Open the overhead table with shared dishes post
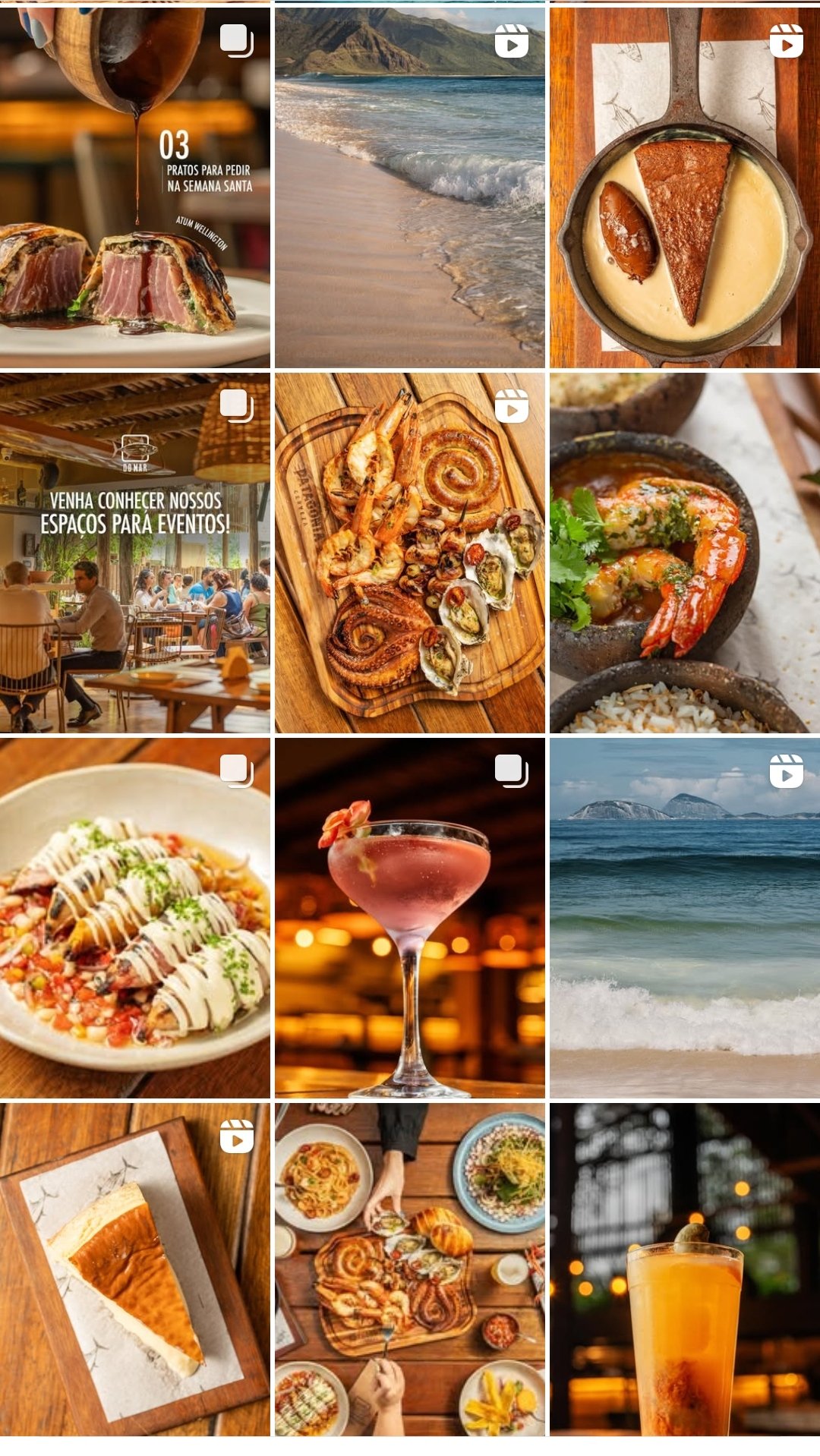This screenshot has height=1456, width=820. pos(409,1269)
